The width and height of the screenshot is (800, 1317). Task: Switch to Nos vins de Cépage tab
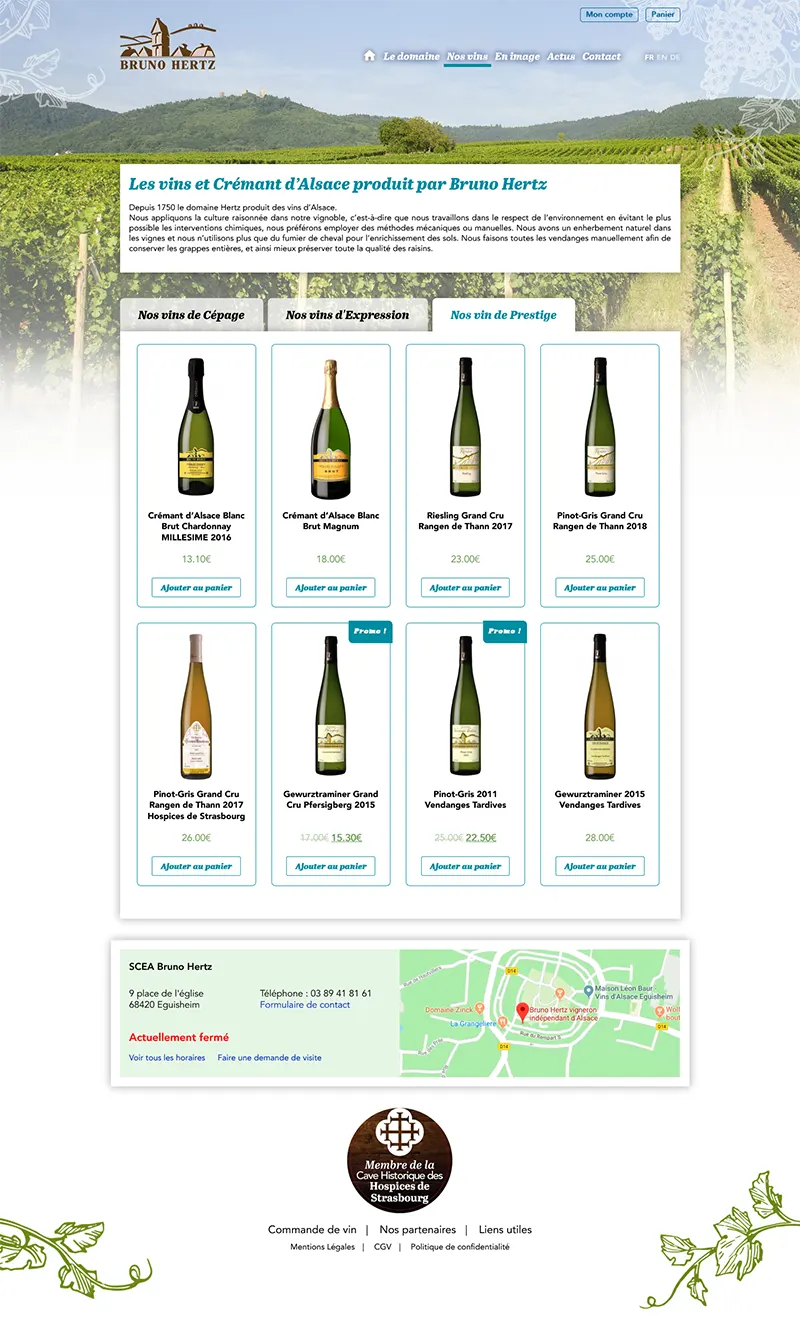click(x=191, y=315)
